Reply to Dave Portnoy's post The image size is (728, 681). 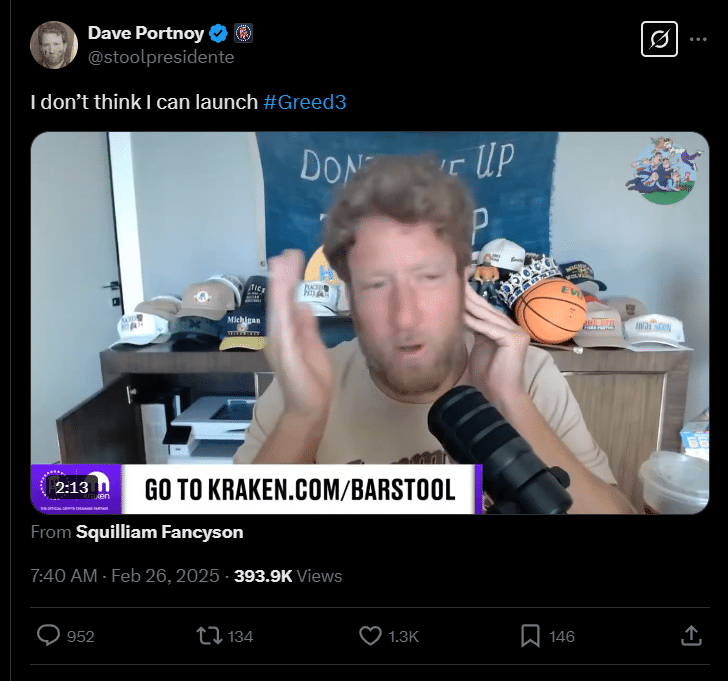coord(49,636)
